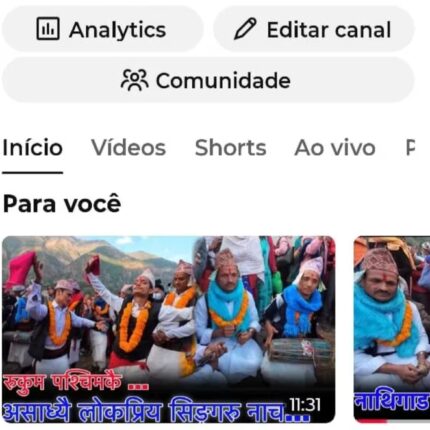Open the second, partially visible video thumbnail
The width and height of the screenshot is (430, 430).
392,329
